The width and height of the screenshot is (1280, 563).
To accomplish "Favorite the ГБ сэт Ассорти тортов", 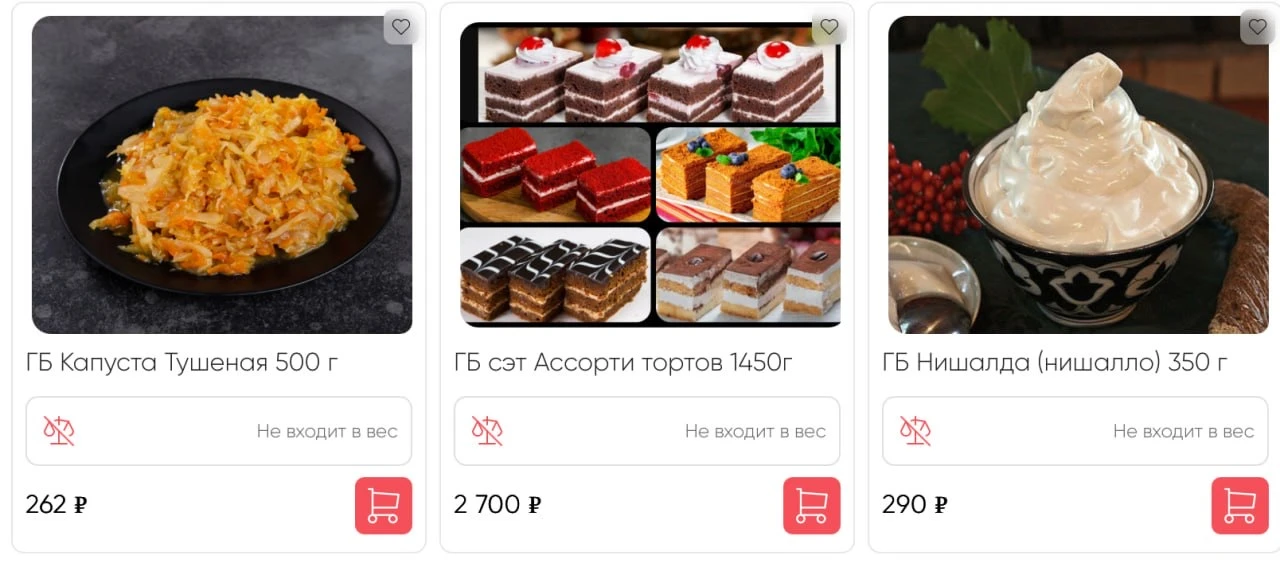I will (829, 27).
